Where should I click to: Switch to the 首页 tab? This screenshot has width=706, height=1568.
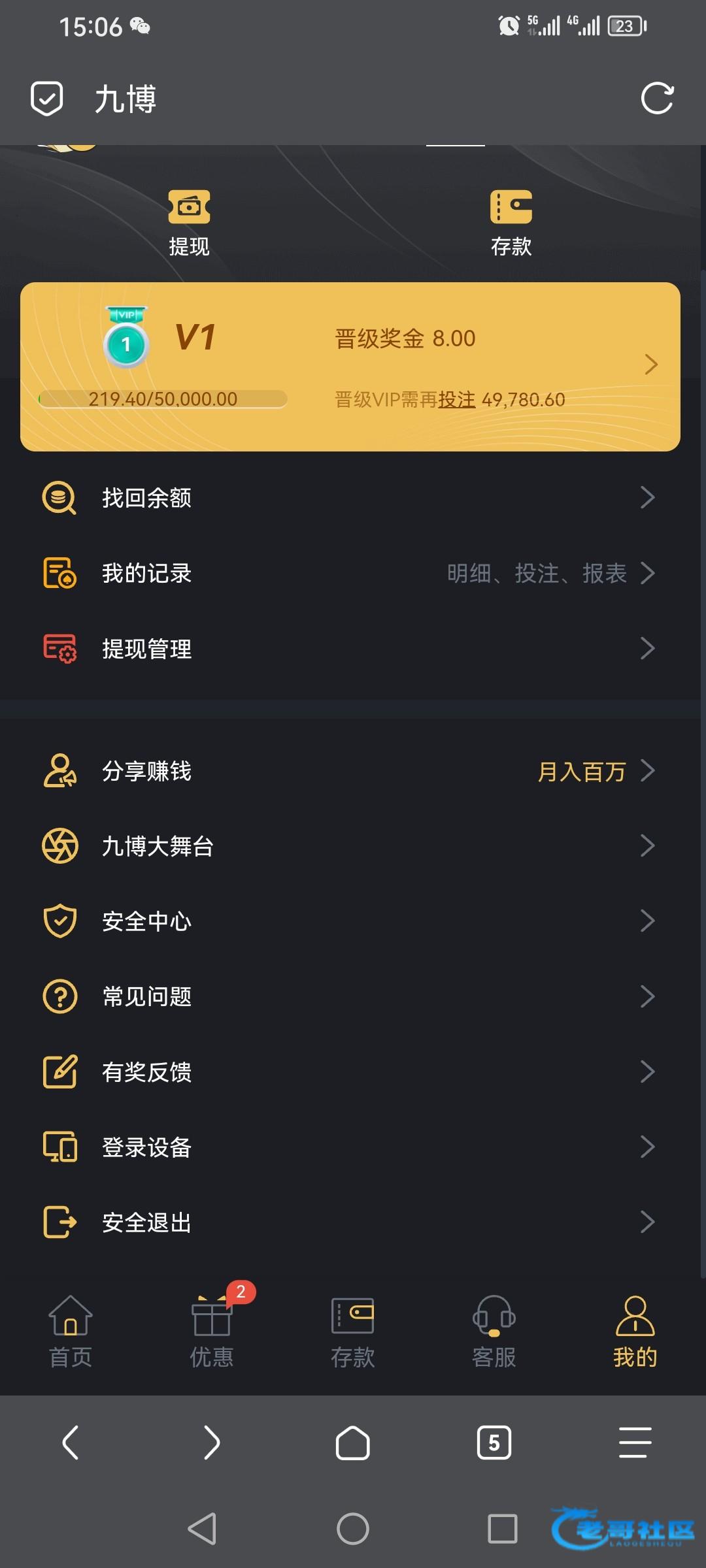[71, 1331]
